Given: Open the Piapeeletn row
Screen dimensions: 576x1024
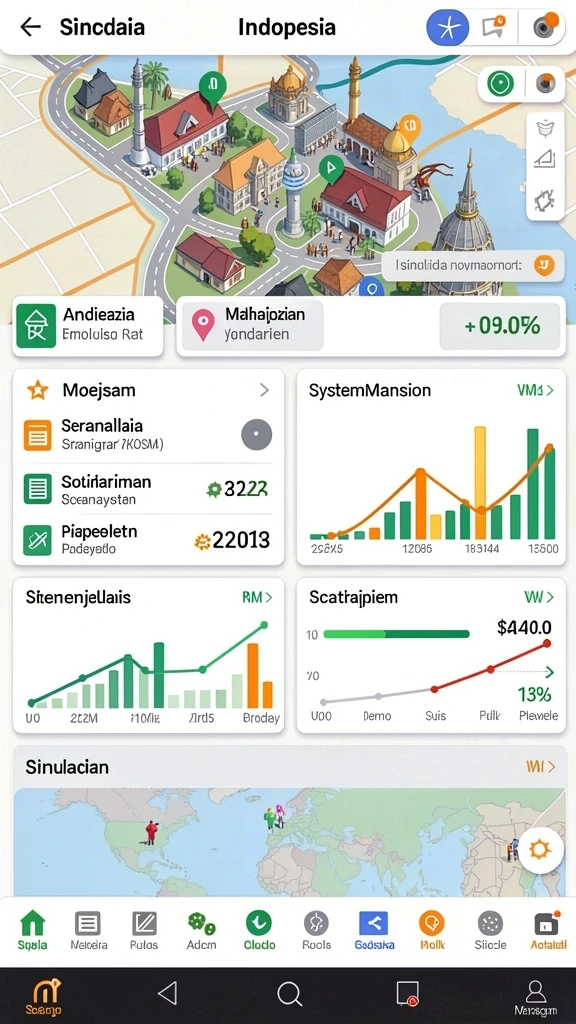Looking at the screenshot, I should [x=148, y=539].
